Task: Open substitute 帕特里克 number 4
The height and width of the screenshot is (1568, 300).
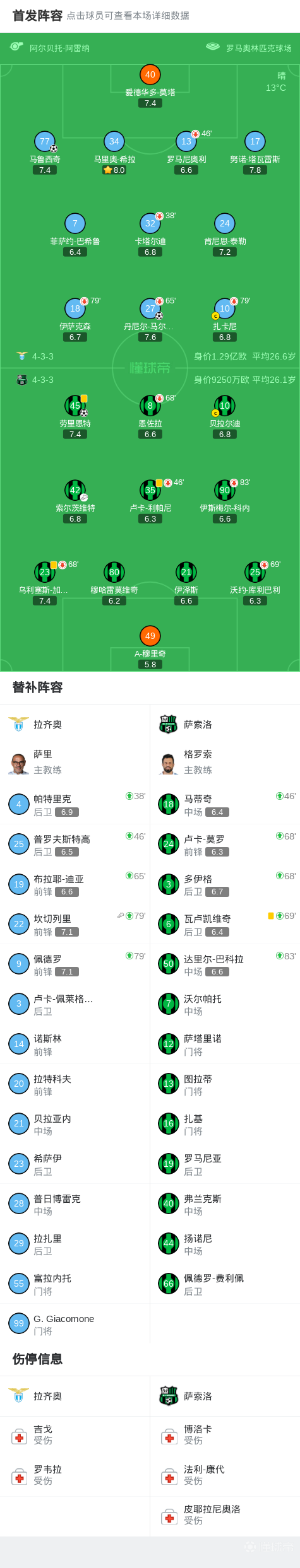Action: (75, 804)
